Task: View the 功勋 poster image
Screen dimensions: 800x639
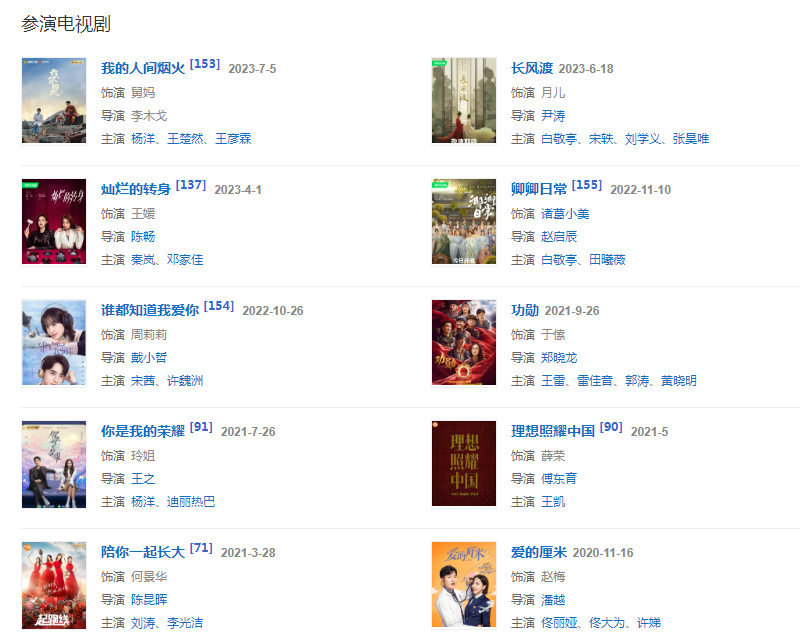Action: click(463, 343)
